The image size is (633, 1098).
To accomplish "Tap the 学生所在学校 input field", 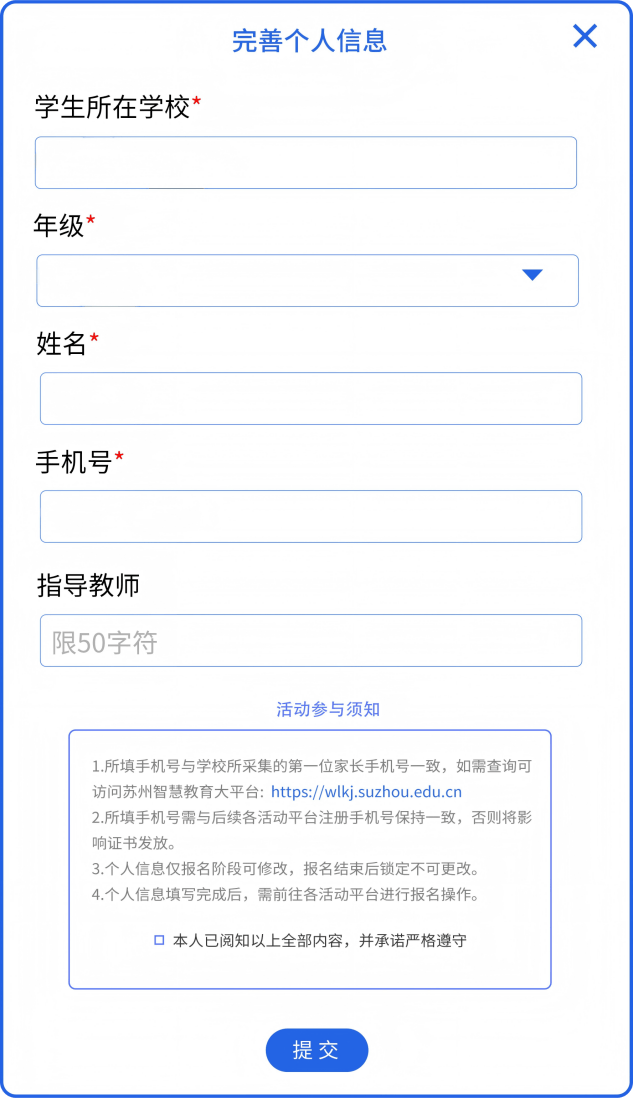I will pos(306,163).
